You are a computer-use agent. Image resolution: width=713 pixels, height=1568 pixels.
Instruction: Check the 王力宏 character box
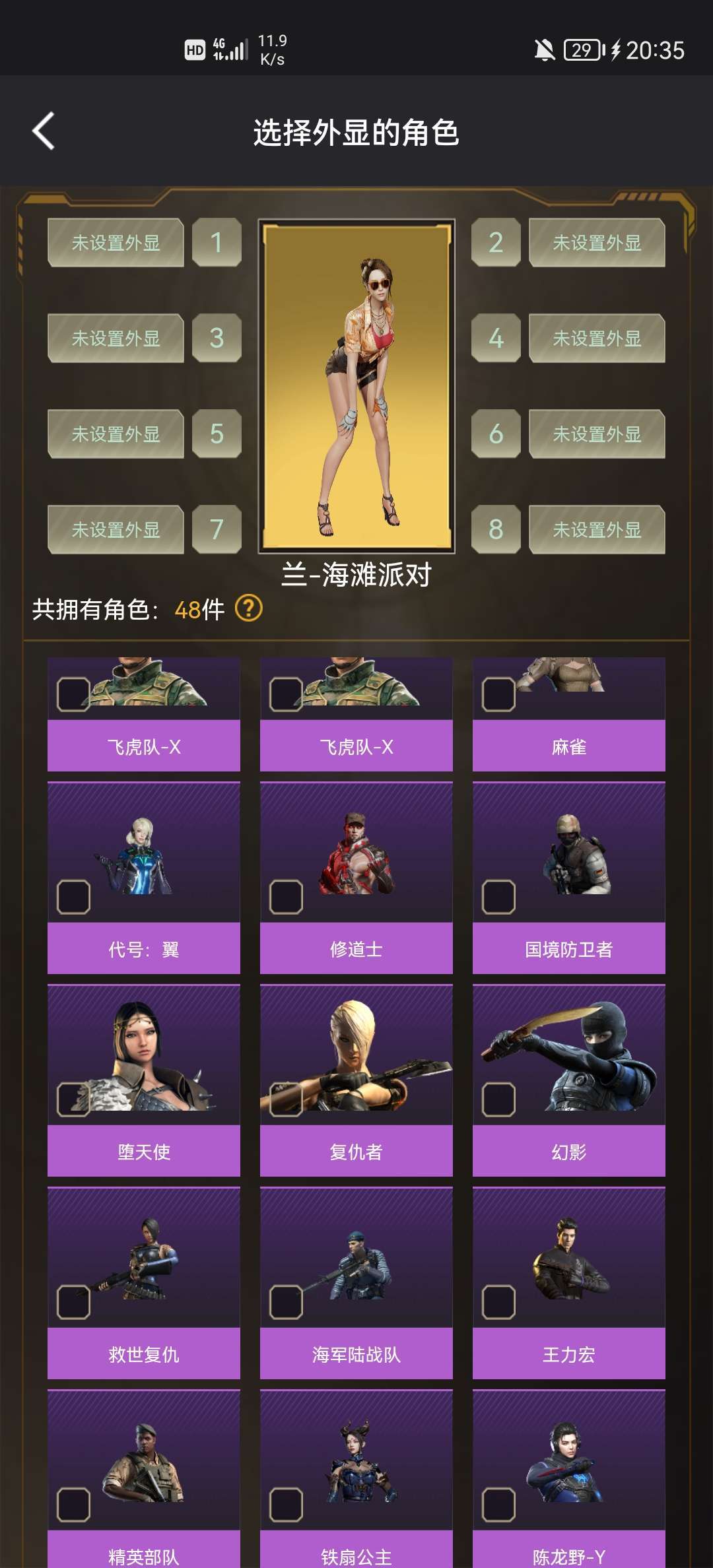[x=498, y=1302]
